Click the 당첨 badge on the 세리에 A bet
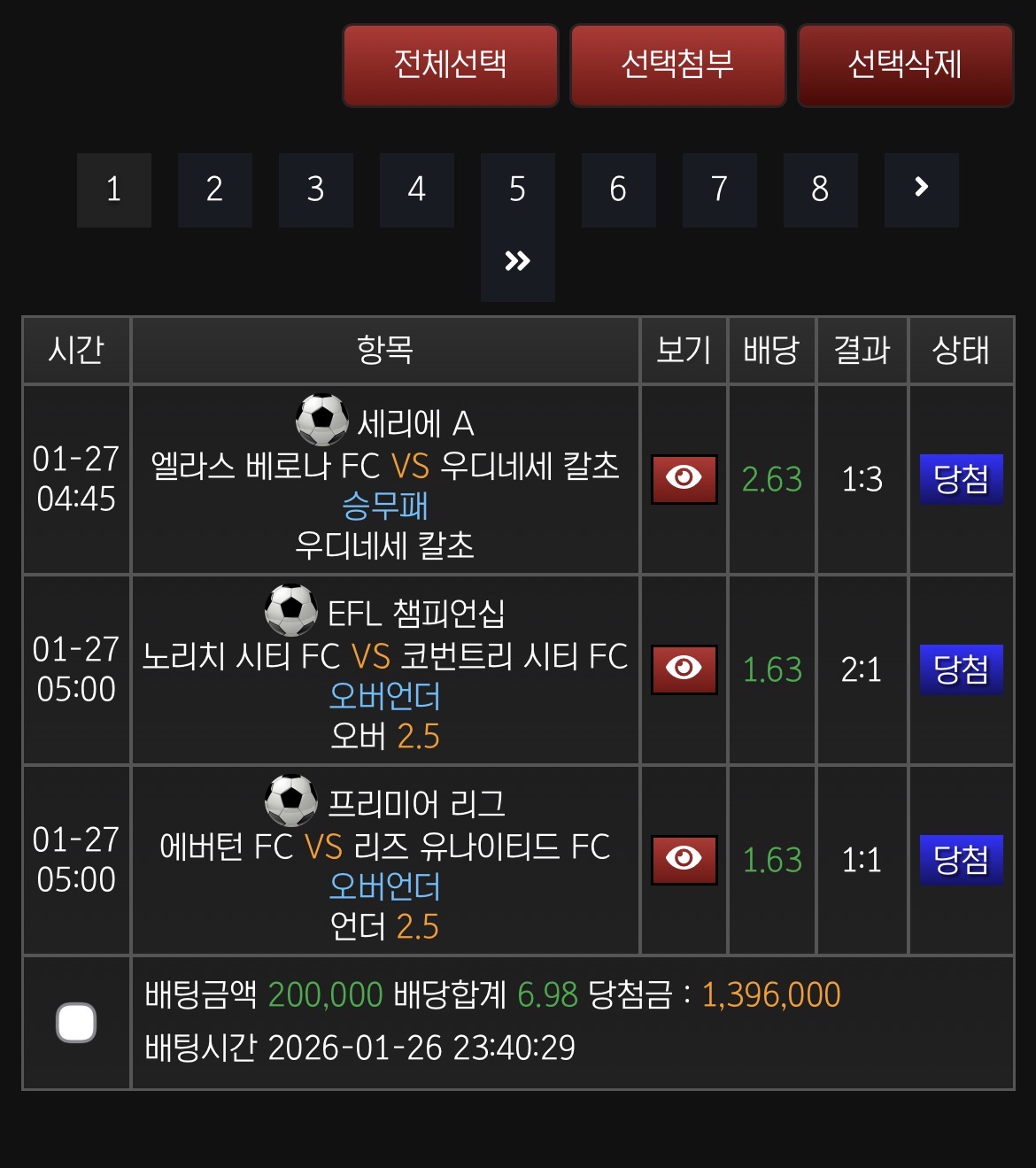 tap(961, 478)
